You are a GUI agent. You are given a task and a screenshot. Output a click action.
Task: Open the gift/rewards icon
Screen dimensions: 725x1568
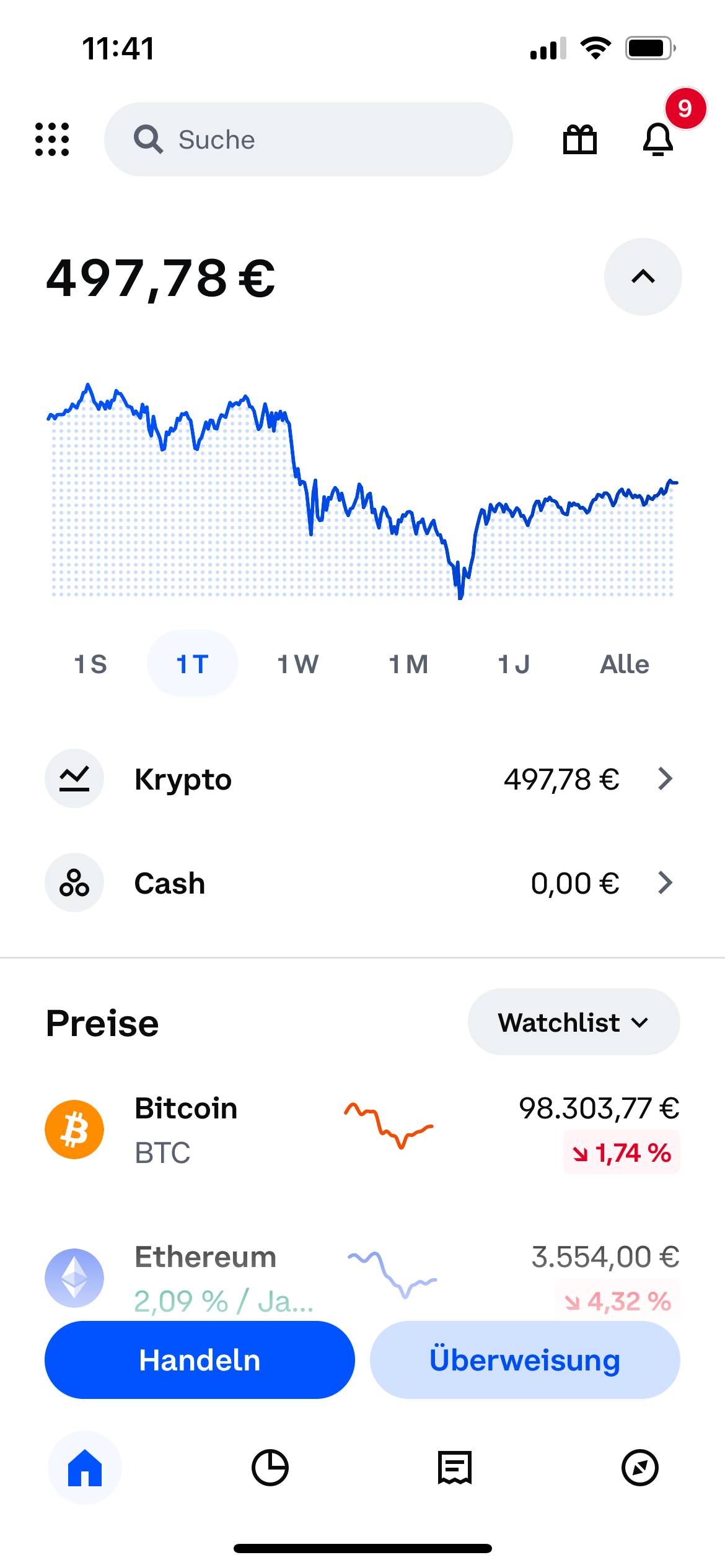(x=581, y=139)
